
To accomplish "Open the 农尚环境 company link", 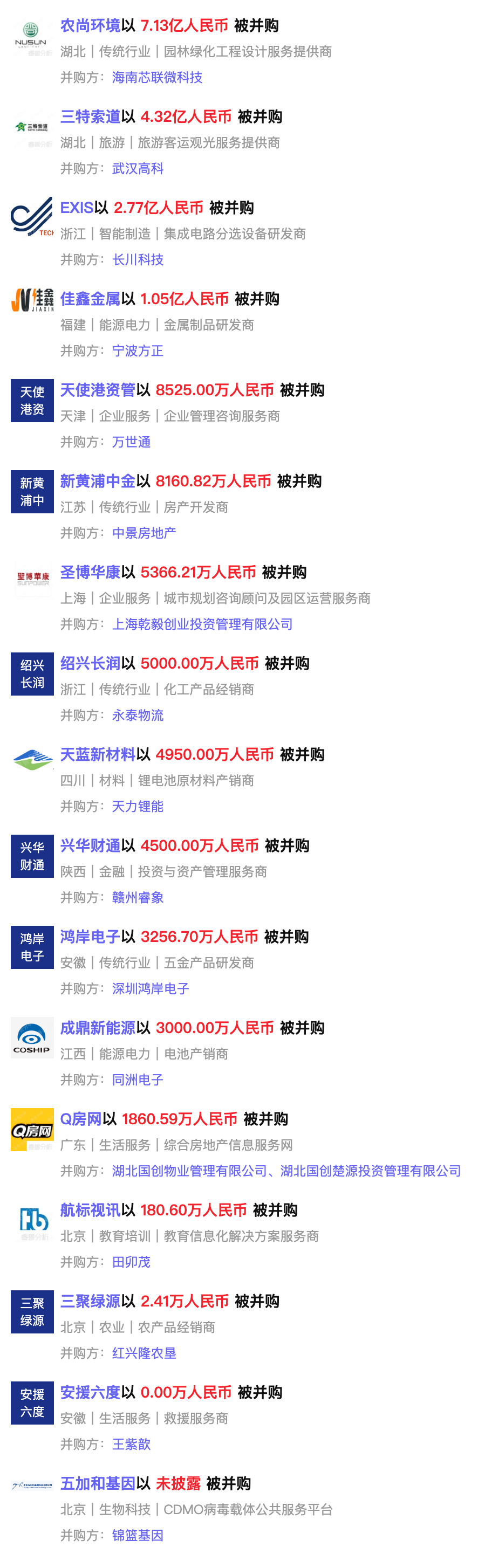I will pyautogui.click(x=90, y=25).
